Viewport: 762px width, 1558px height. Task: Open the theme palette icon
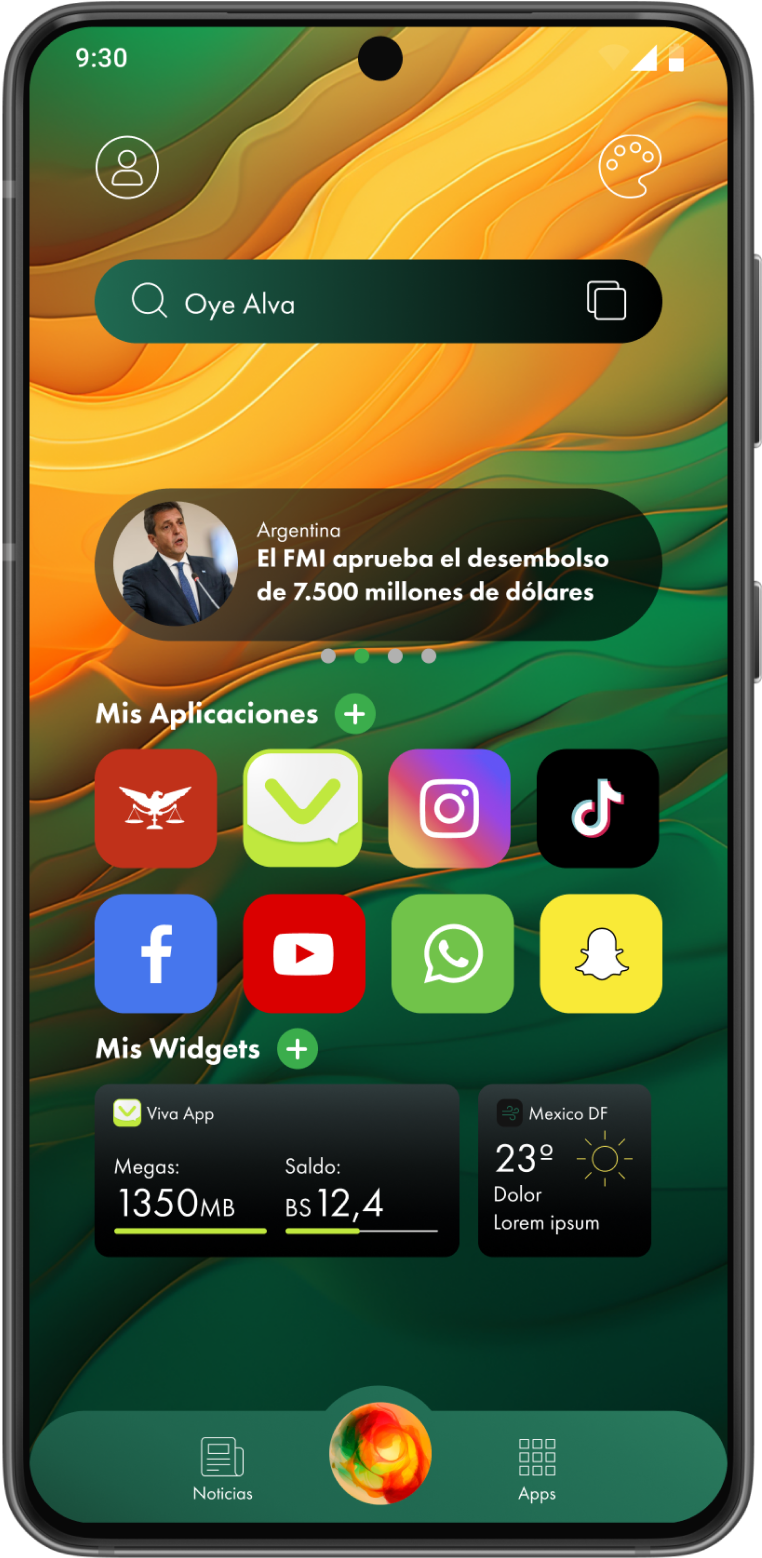click(x=629, y=167)
